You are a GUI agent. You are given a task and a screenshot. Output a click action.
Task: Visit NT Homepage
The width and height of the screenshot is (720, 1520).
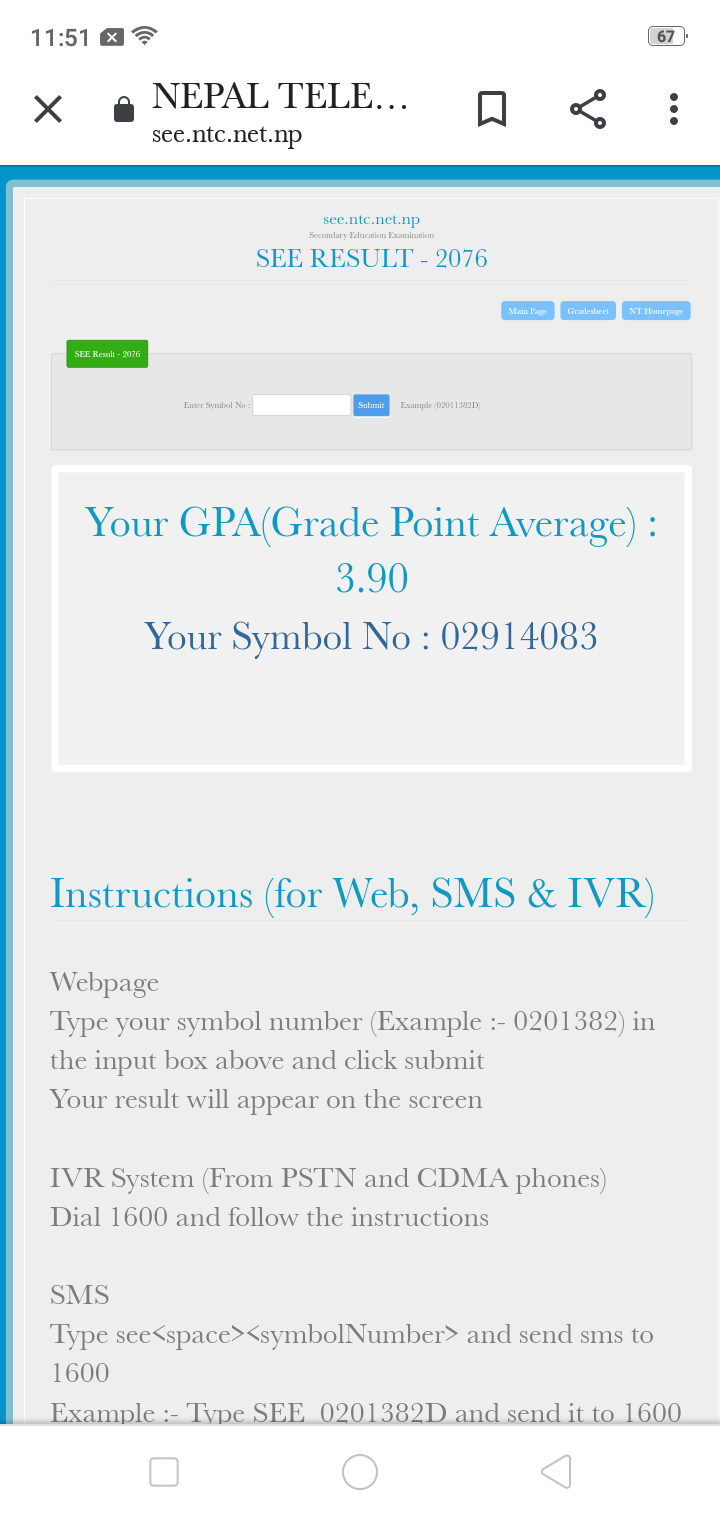click(x=656, y=311)
